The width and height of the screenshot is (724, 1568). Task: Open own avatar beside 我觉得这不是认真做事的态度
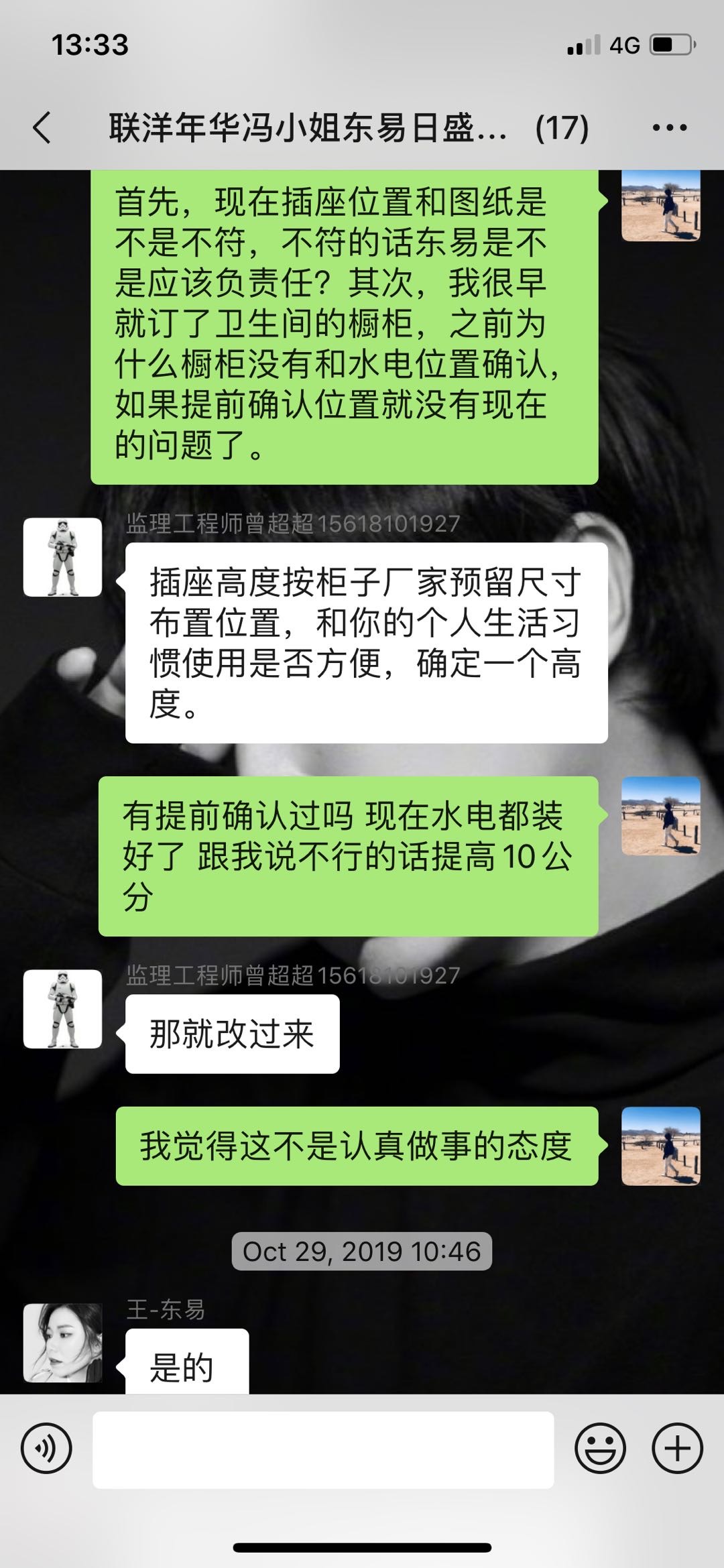[x=660, y=1146]
